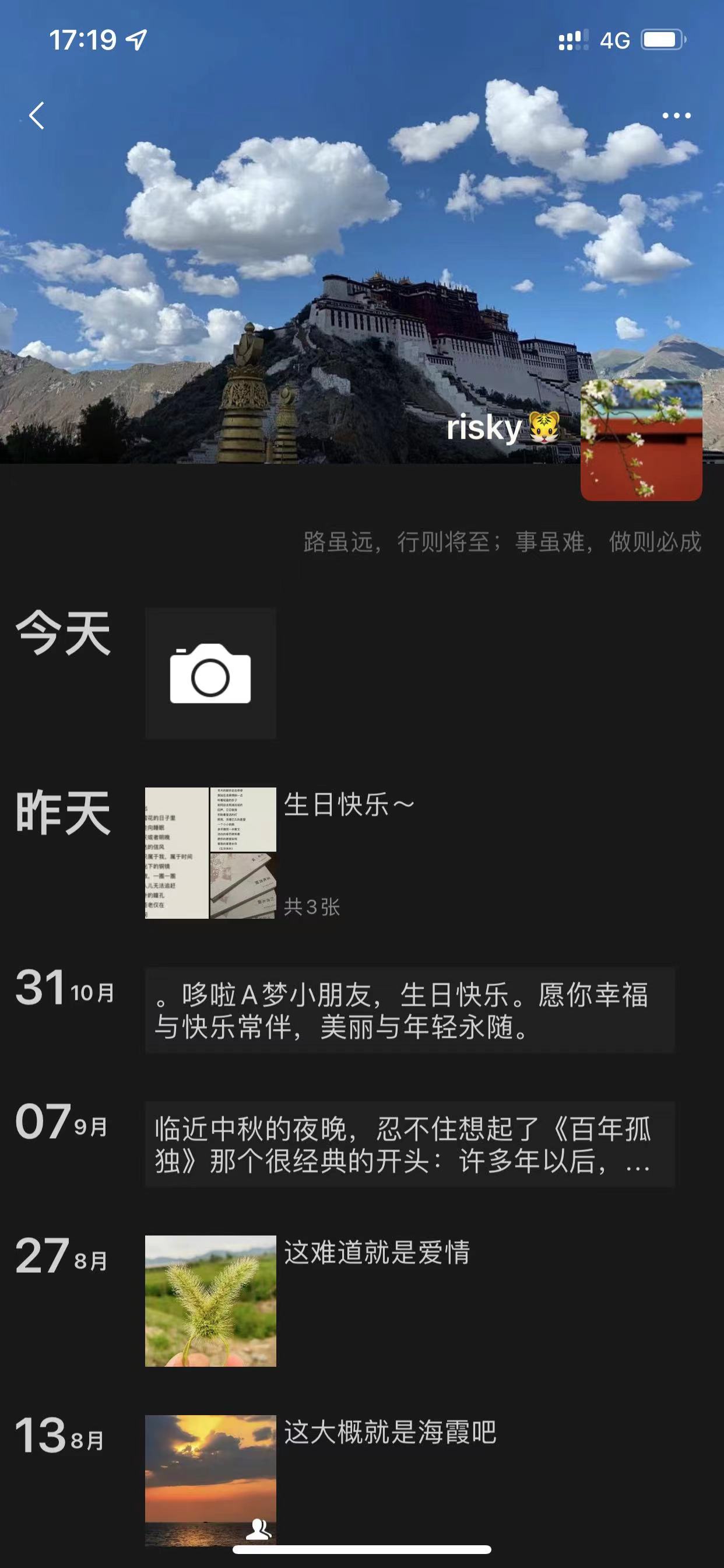The width and height of the screenshot is (724, 1568).
Task: Open the 31 October 哆啦A梦 birthday post
Action: tap(409, 1010)
